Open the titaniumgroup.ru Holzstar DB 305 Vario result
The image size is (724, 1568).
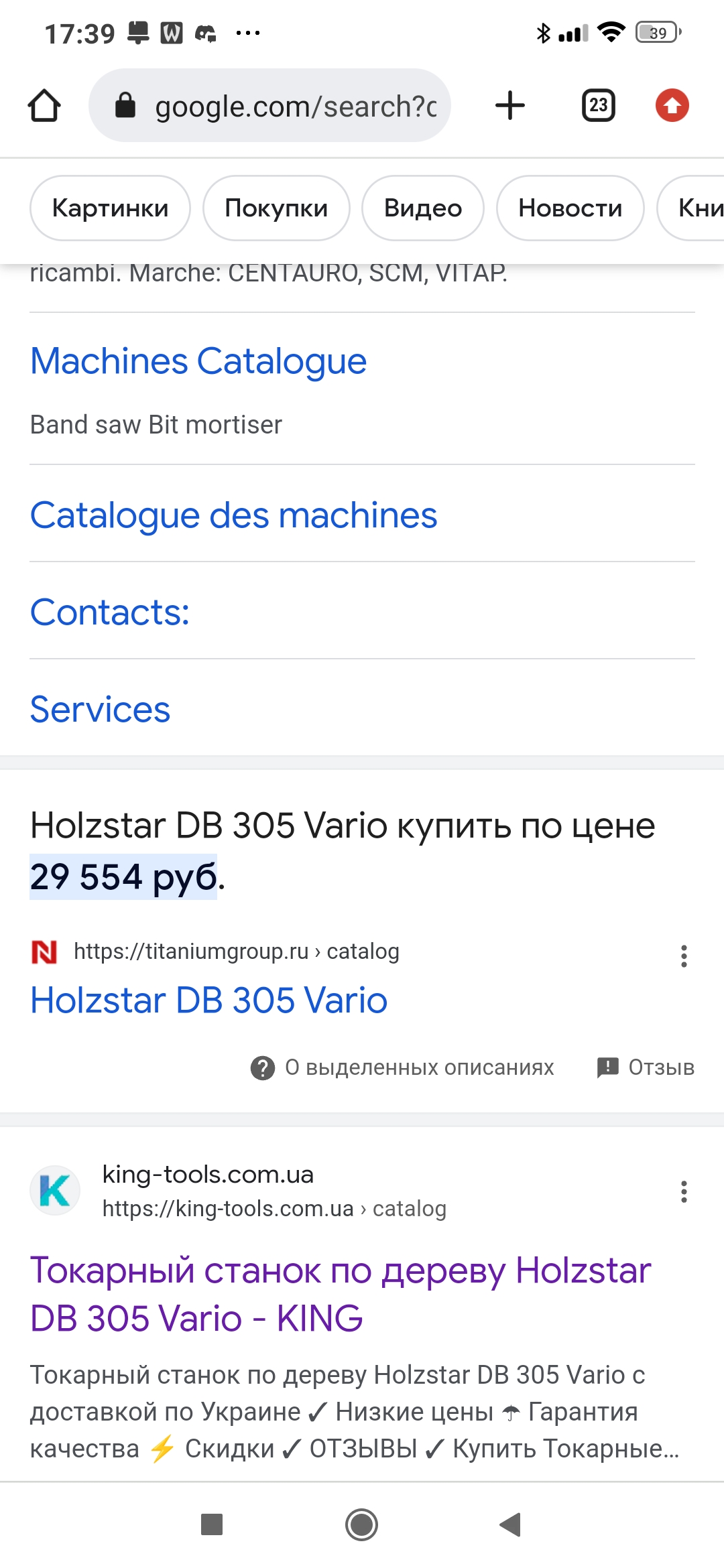click(209, 1000)
